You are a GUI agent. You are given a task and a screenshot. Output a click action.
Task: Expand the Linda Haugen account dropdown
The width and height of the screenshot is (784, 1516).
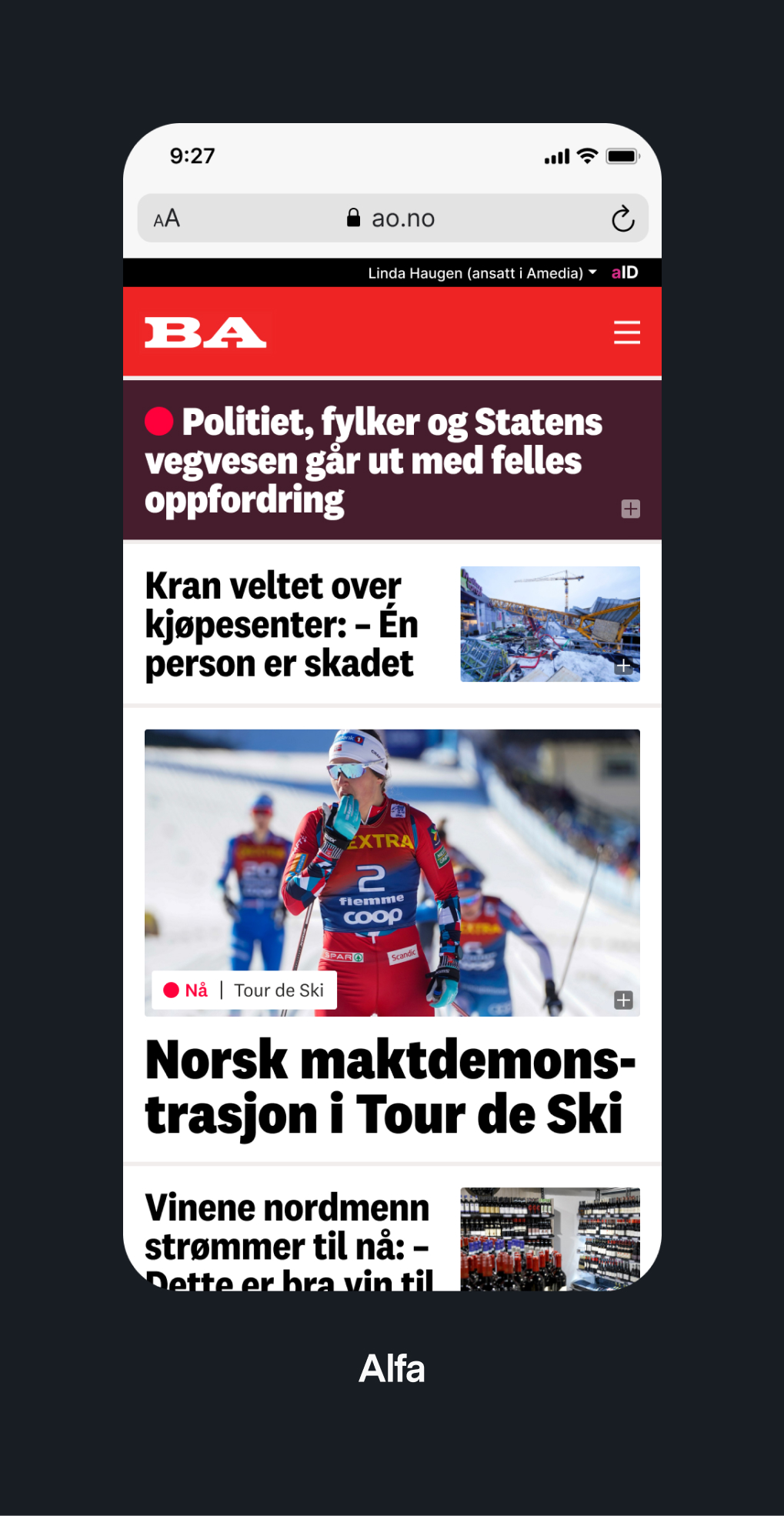pyautogui.click(x=482, y=273)
